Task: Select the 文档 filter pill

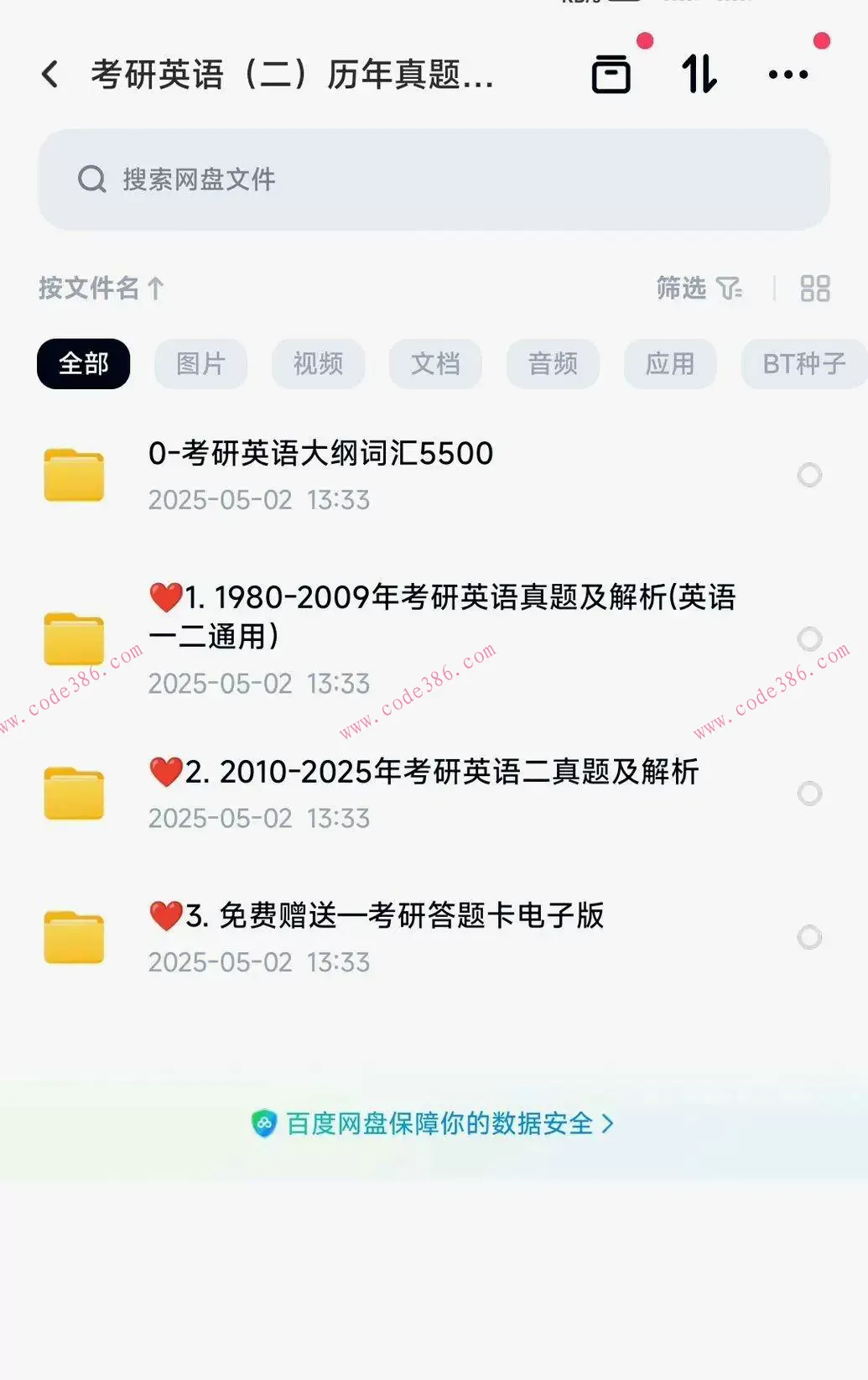Action: tap(435, 363)
